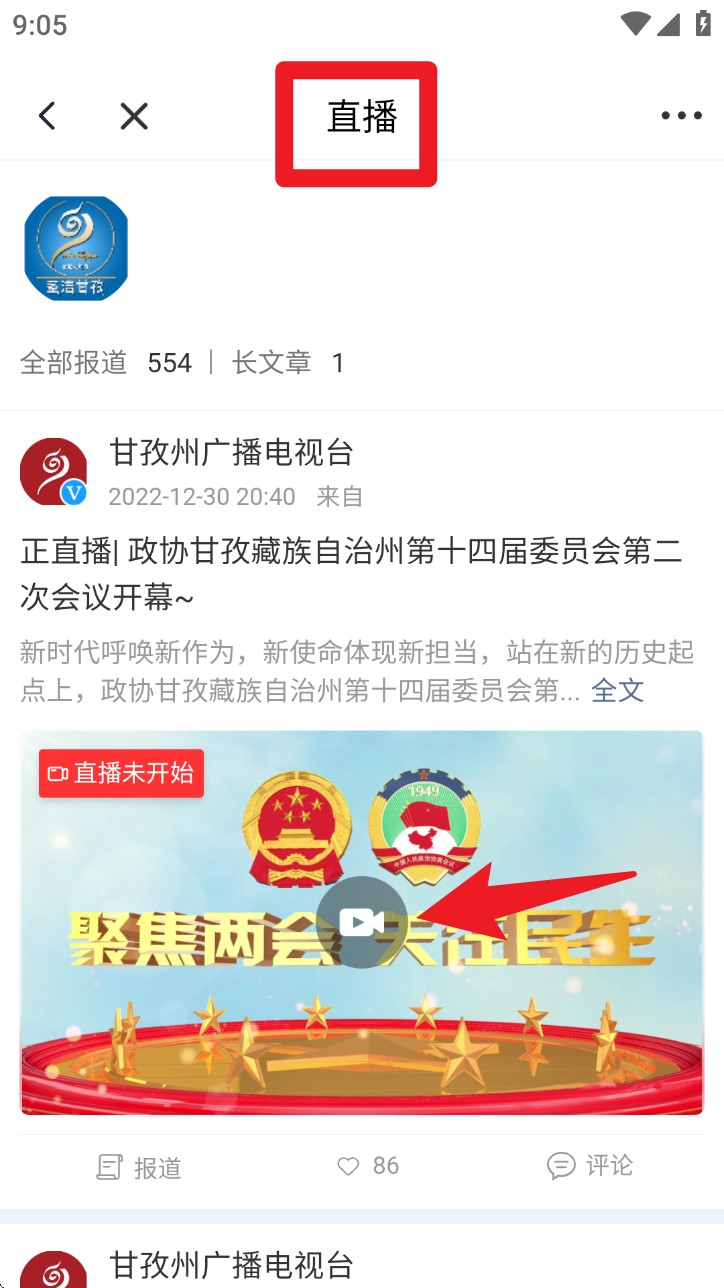Tap 报道 under the first post
This screenshot has height=1288, width=724.
click(139, 1166)
